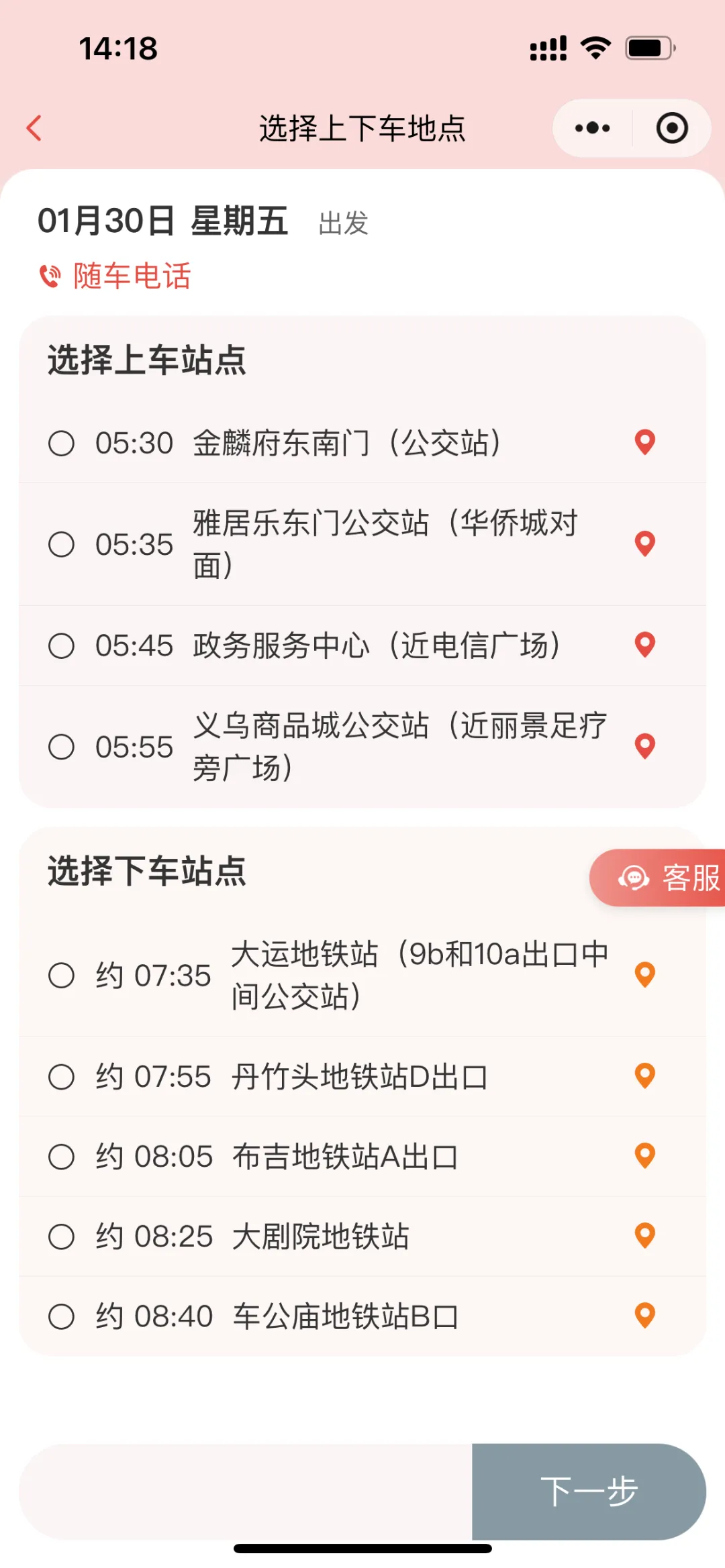The width and height of the screenshot is (725, 1568).
Task: Pick 布吉地铁站A出口 as drop-off
Action: pos(61,1157)
